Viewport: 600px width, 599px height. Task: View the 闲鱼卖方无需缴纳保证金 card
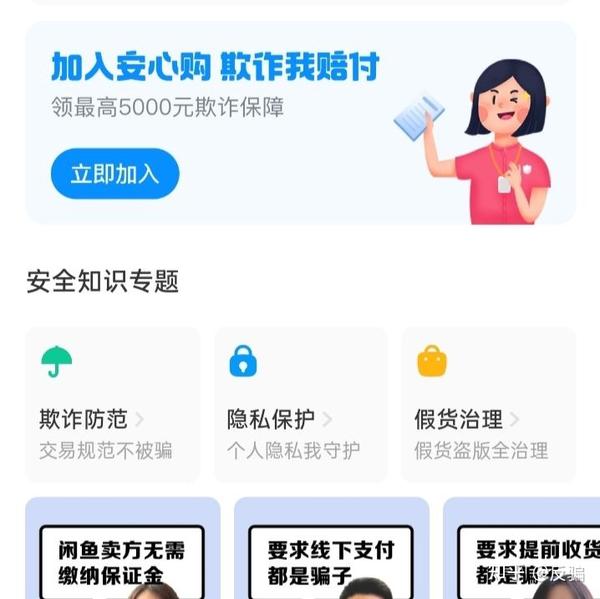[122, 552]
